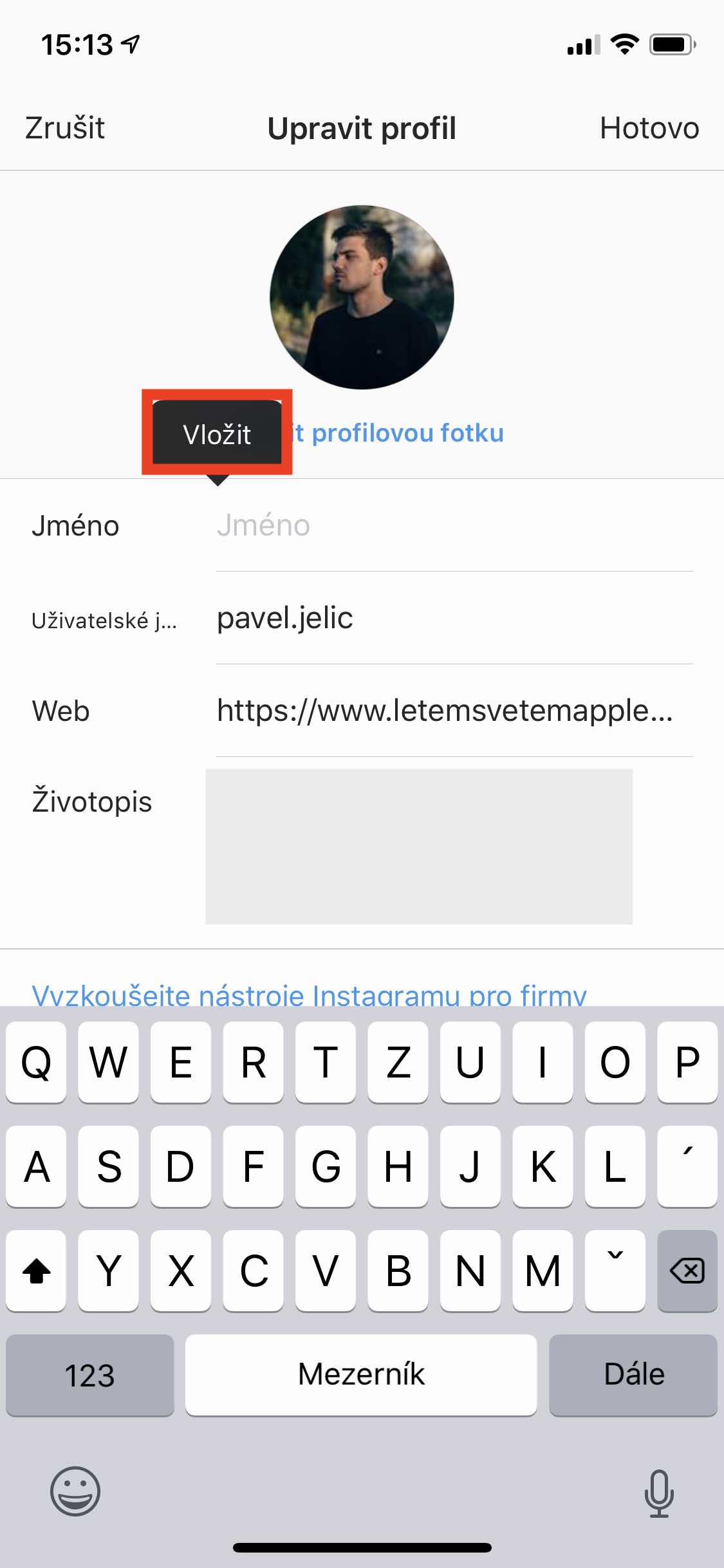This screenshot has height=1568, width=724.
Task: Tap the backspace key
Action: 687,1271
